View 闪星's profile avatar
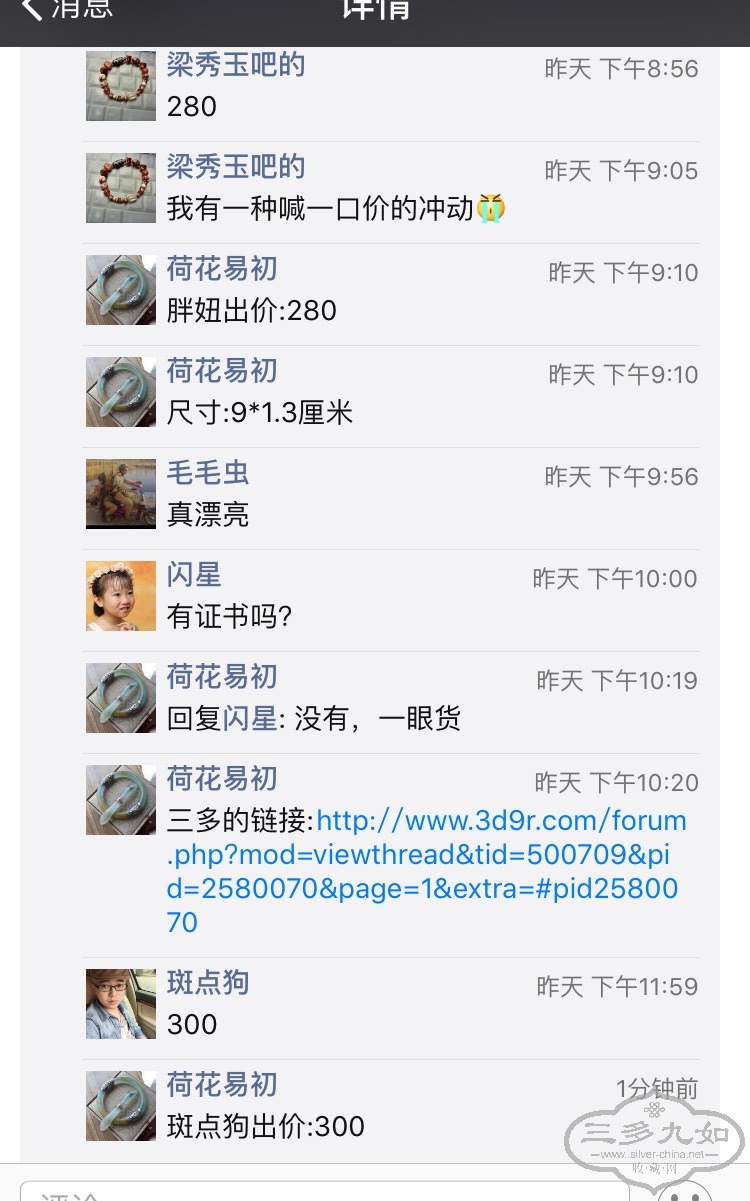The height and width of the screenshot is (1201, 750). tap(121, 595)
